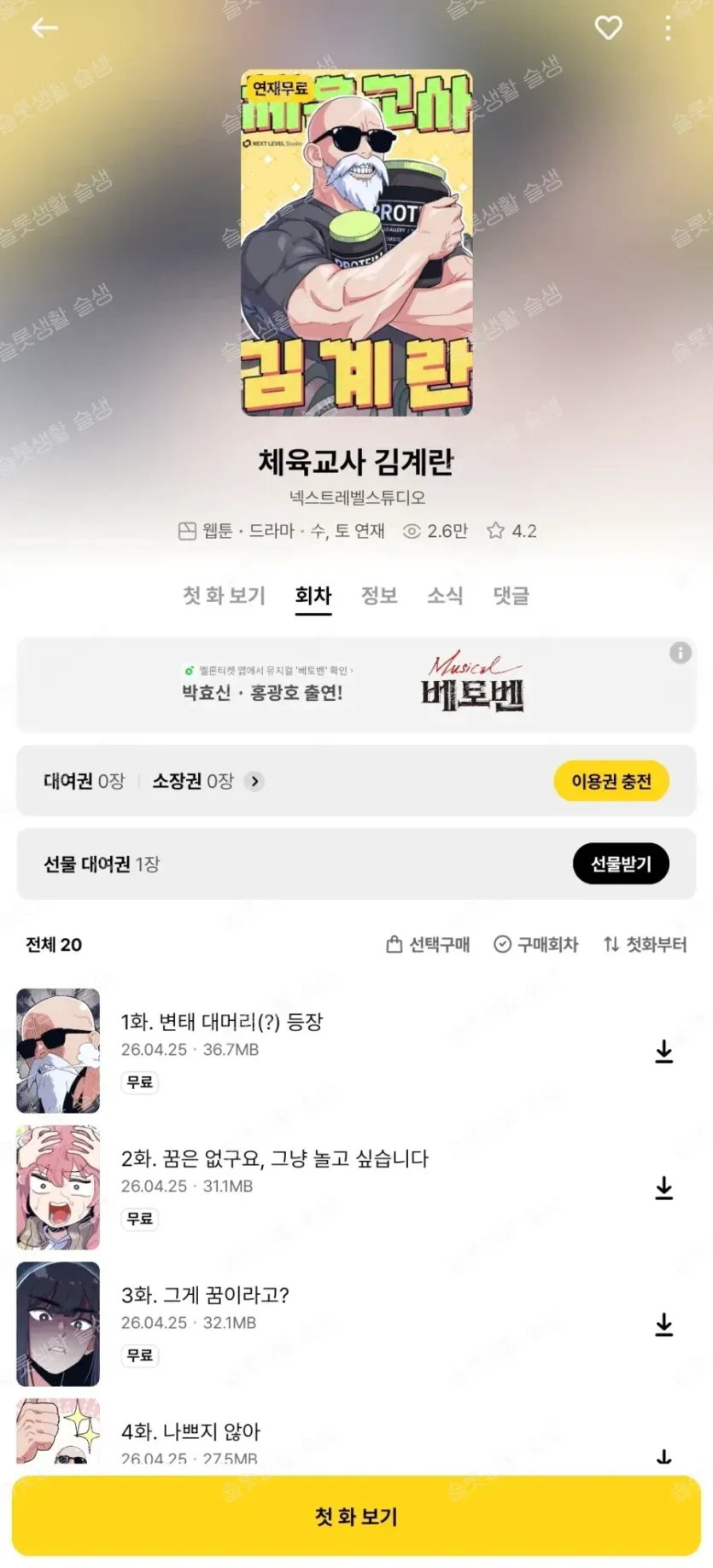Download episode 1화 with the arrow icon

pos(663,1051)
